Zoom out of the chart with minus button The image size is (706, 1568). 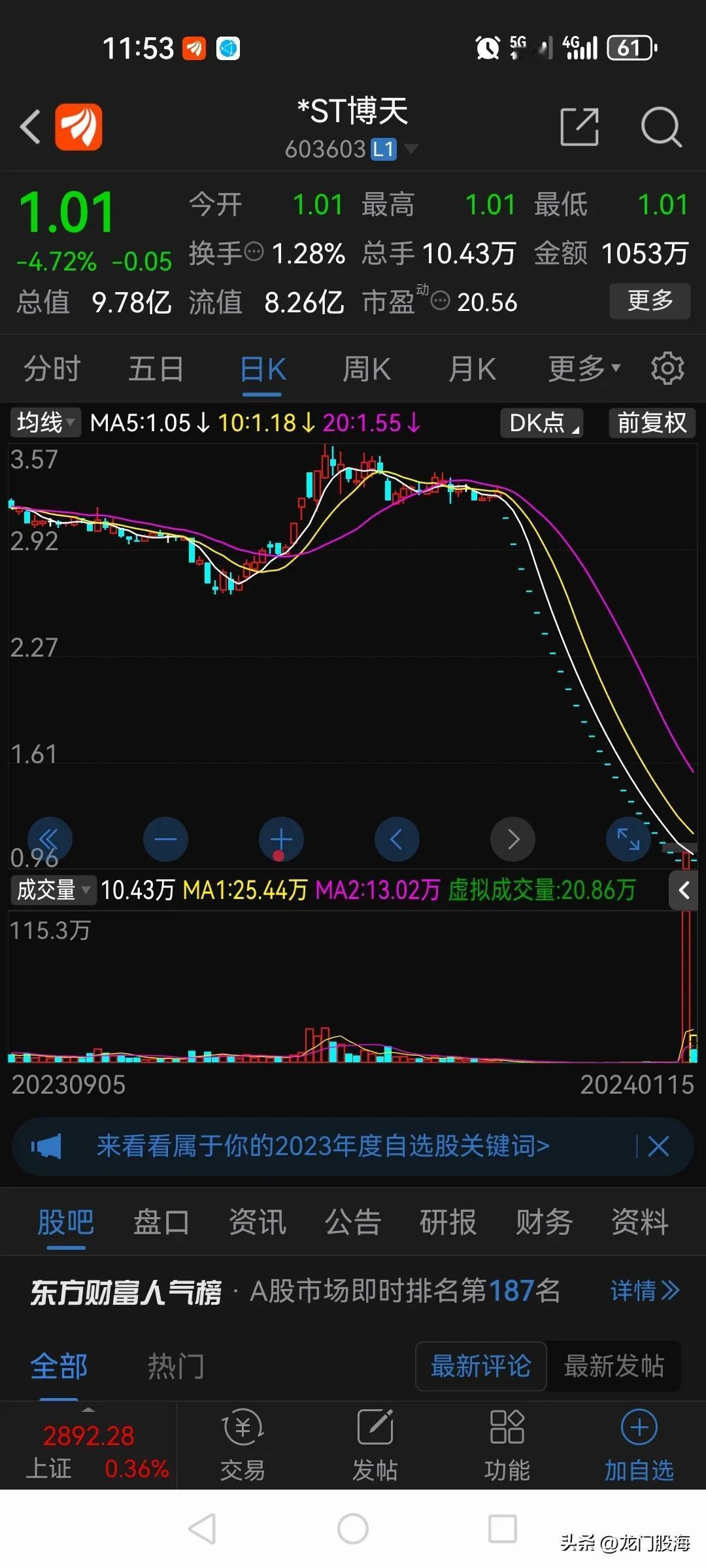[x=165, y=839]
